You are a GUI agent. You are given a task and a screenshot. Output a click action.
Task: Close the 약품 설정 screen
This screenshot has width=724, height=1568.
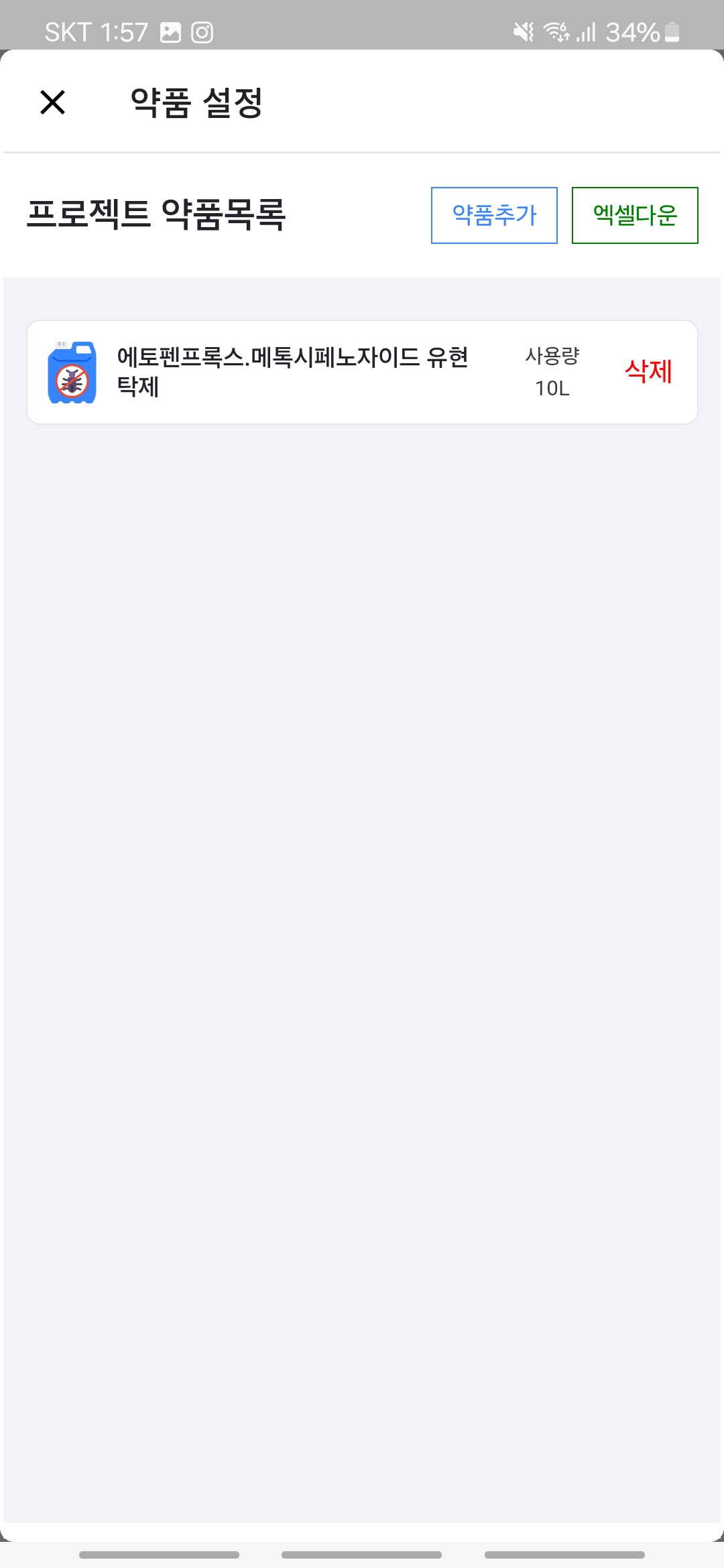point(52,103)
